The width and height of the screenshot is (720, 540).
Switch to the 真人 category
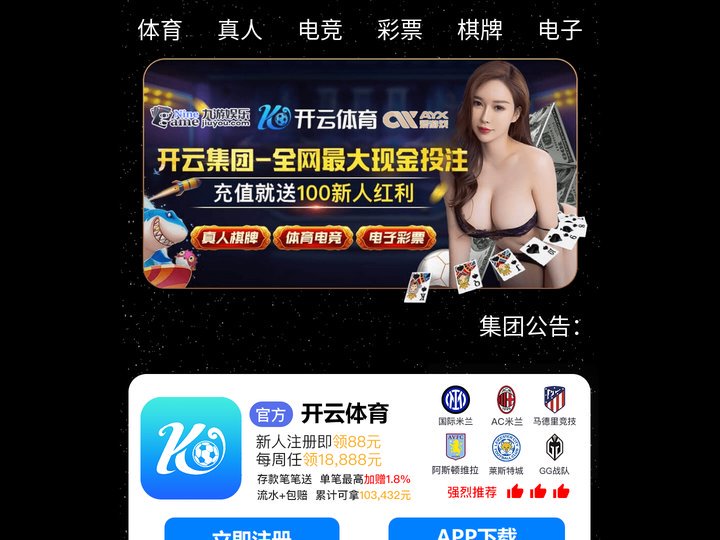coord(240,30)
